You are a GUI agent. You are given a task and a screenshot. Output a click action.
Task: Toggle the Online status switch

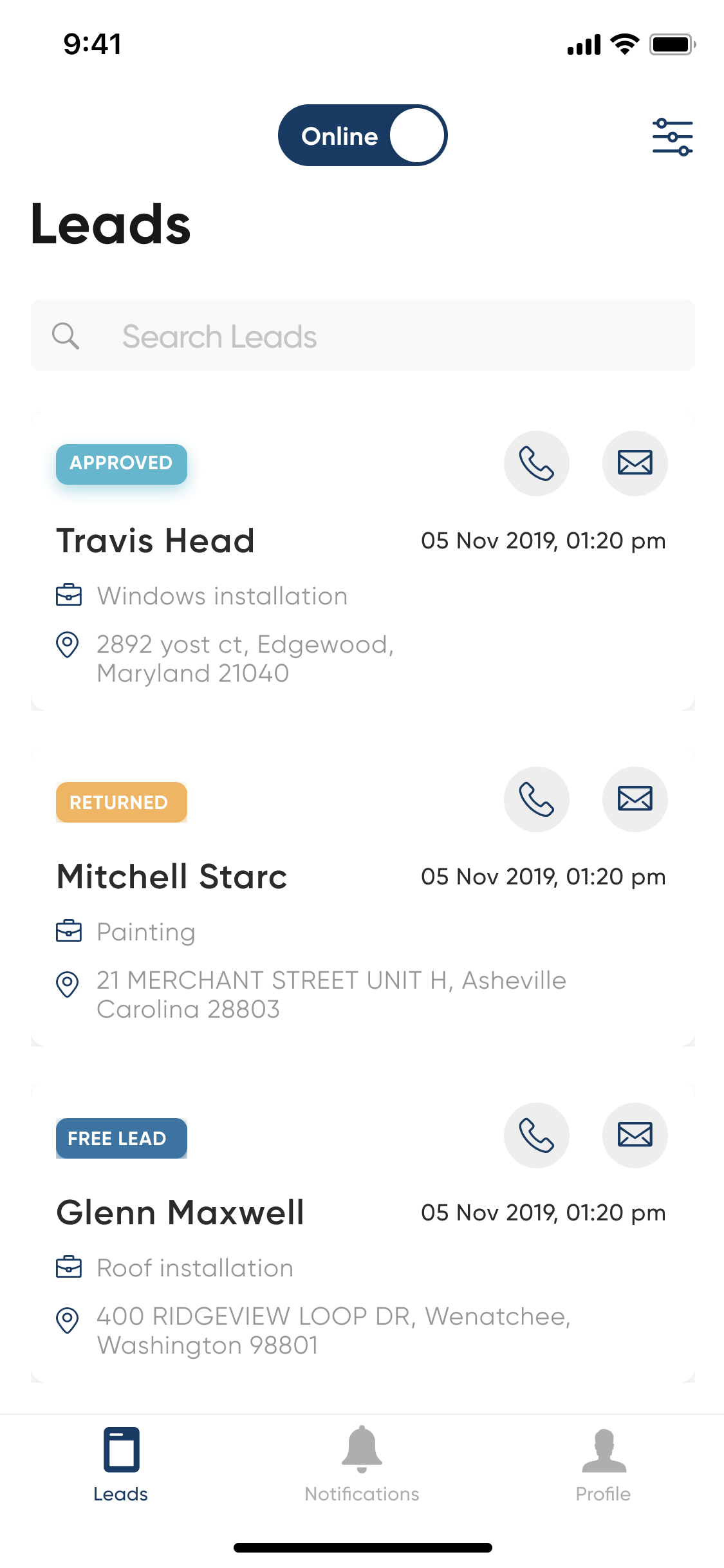tap(362, 135)
